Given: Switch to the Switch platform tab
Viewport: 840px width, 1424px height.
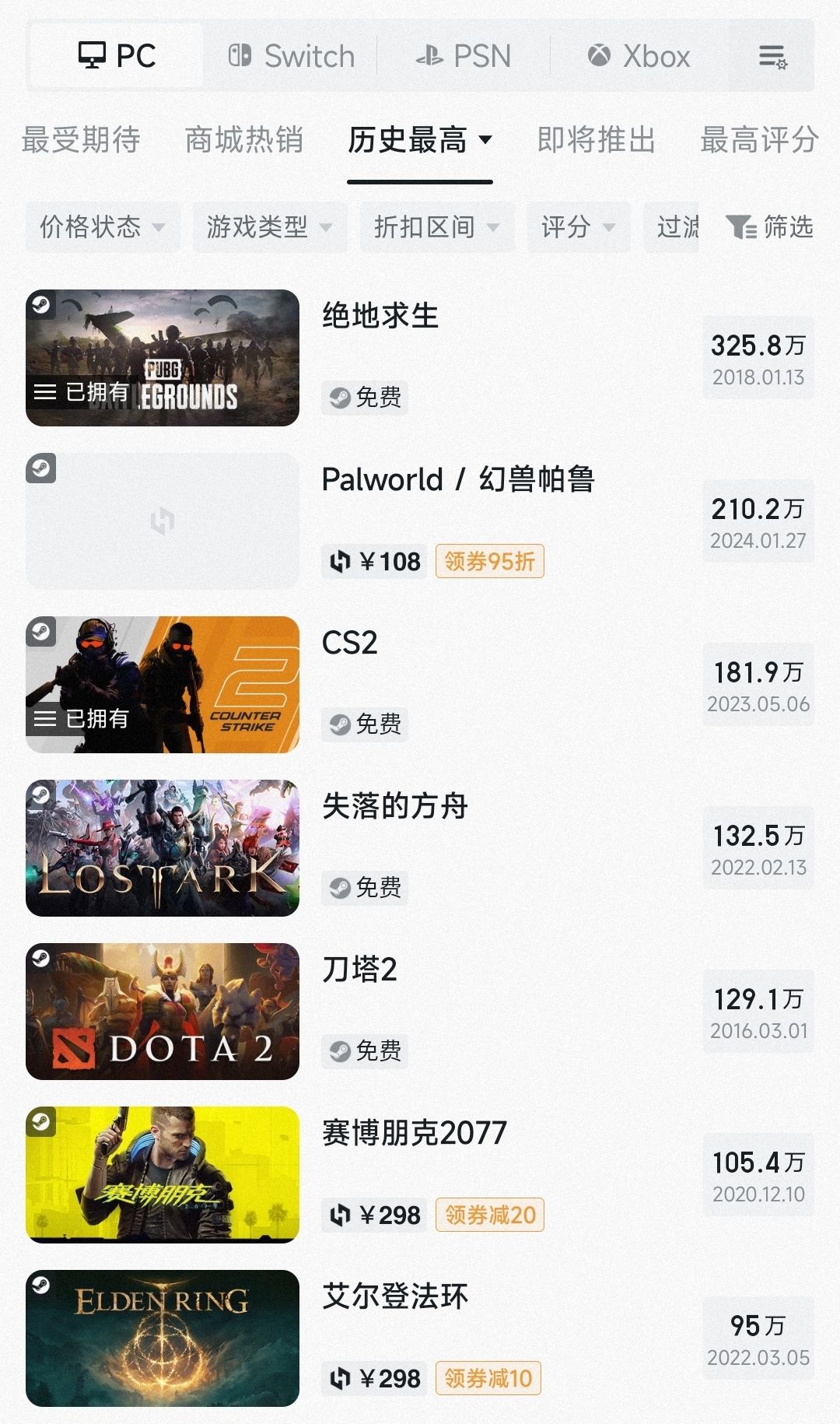Looking at the screenshot, I should [x=291, y=57].
